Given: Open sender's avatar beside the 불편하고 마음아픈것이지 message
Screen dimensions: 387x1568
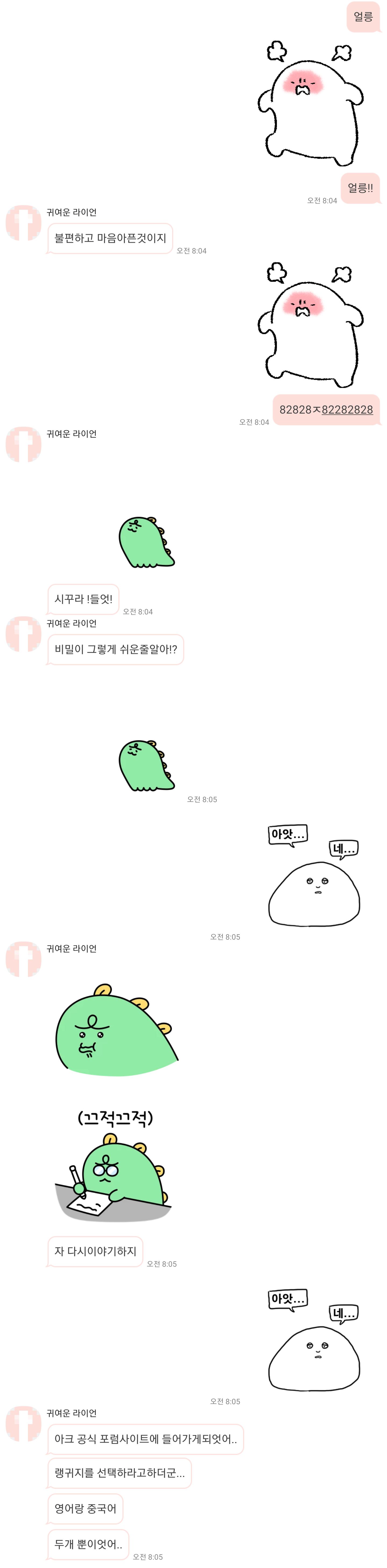Looking at the screenshot, I should tap(23, 223).
